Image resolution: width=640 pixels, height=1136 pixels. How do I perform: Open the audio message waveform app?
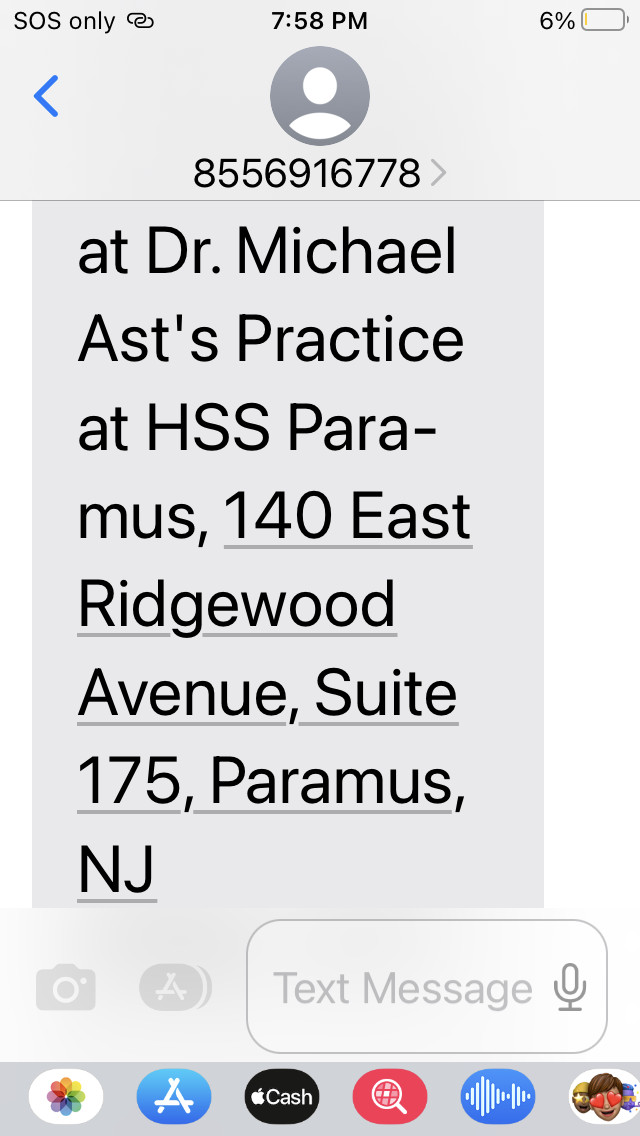[498, 1096]
